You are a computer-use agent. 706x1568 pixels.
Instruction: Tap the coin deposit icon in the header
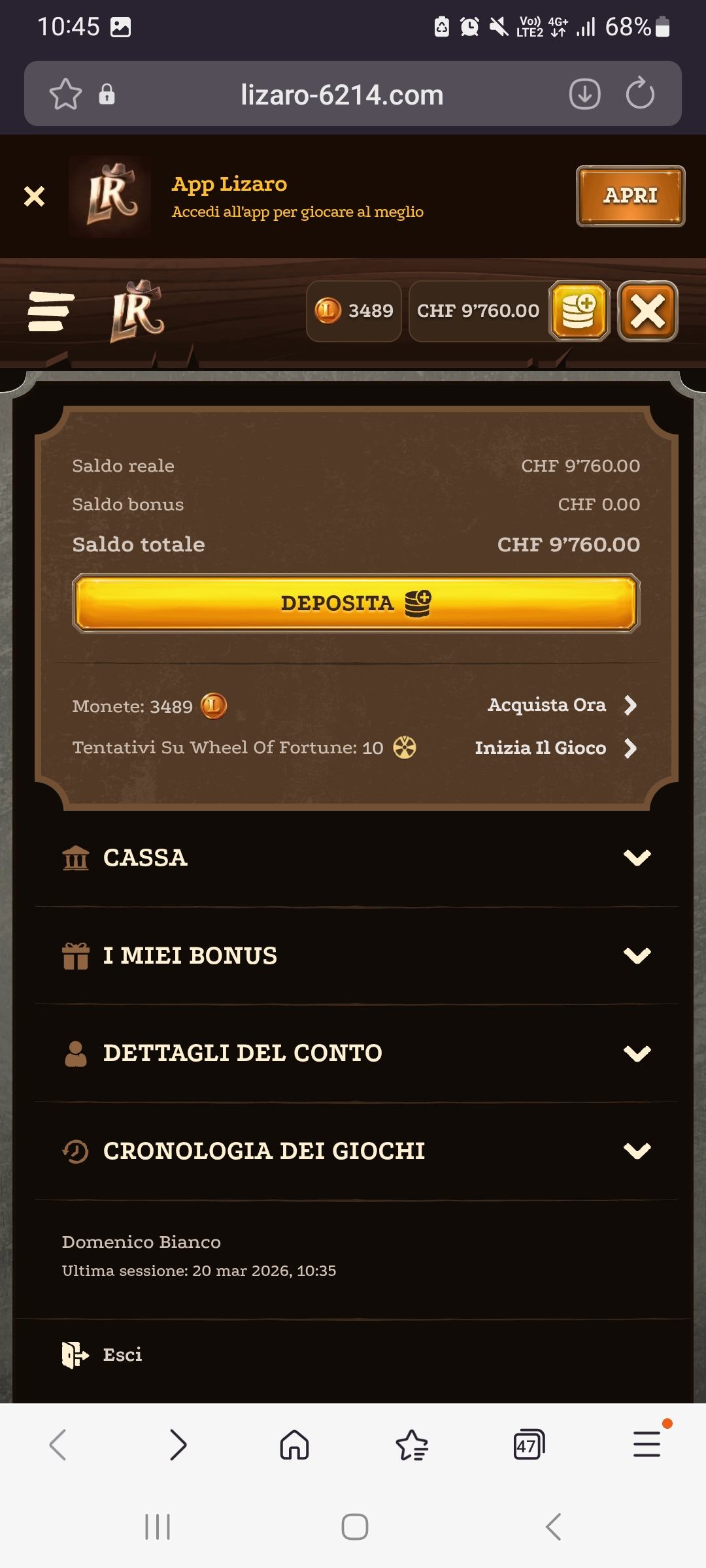click(579, 311)
